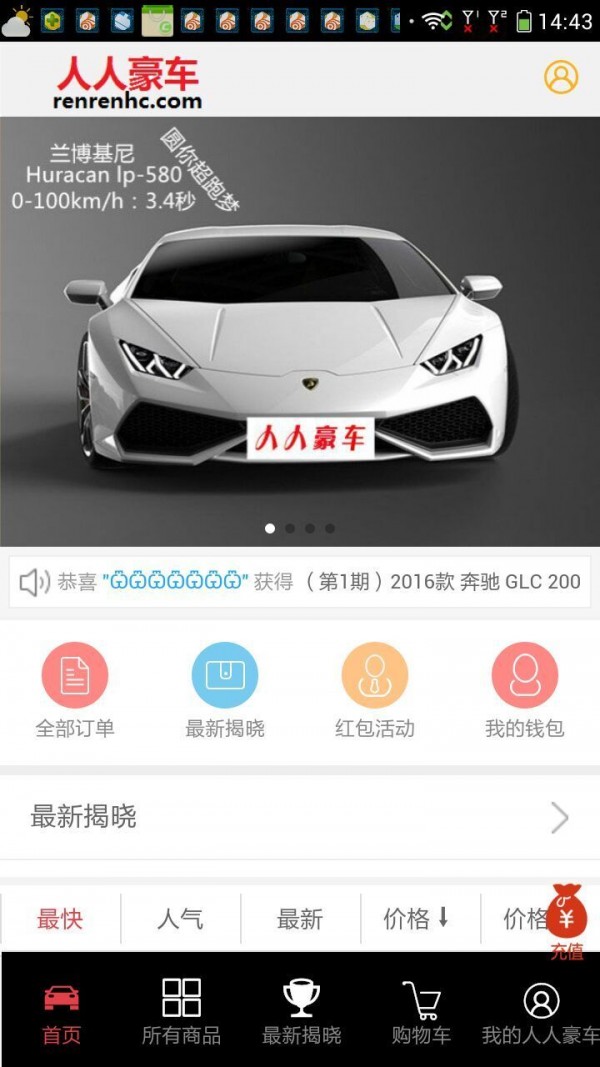Switch to 所有商品 bottom tab
This screenshot has height=1067, width=600.
point(181,1013)
